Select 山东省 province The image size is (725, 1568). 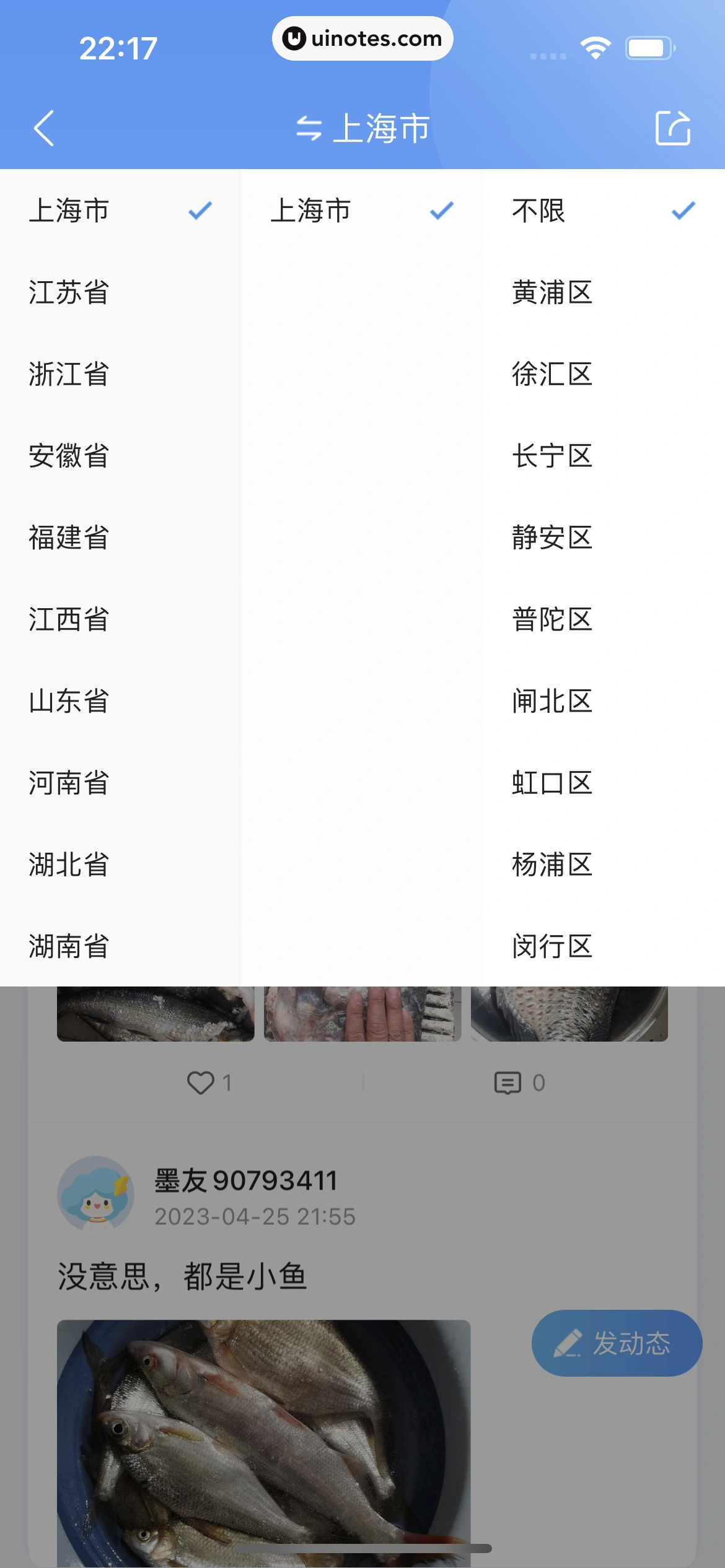point(69,701)
